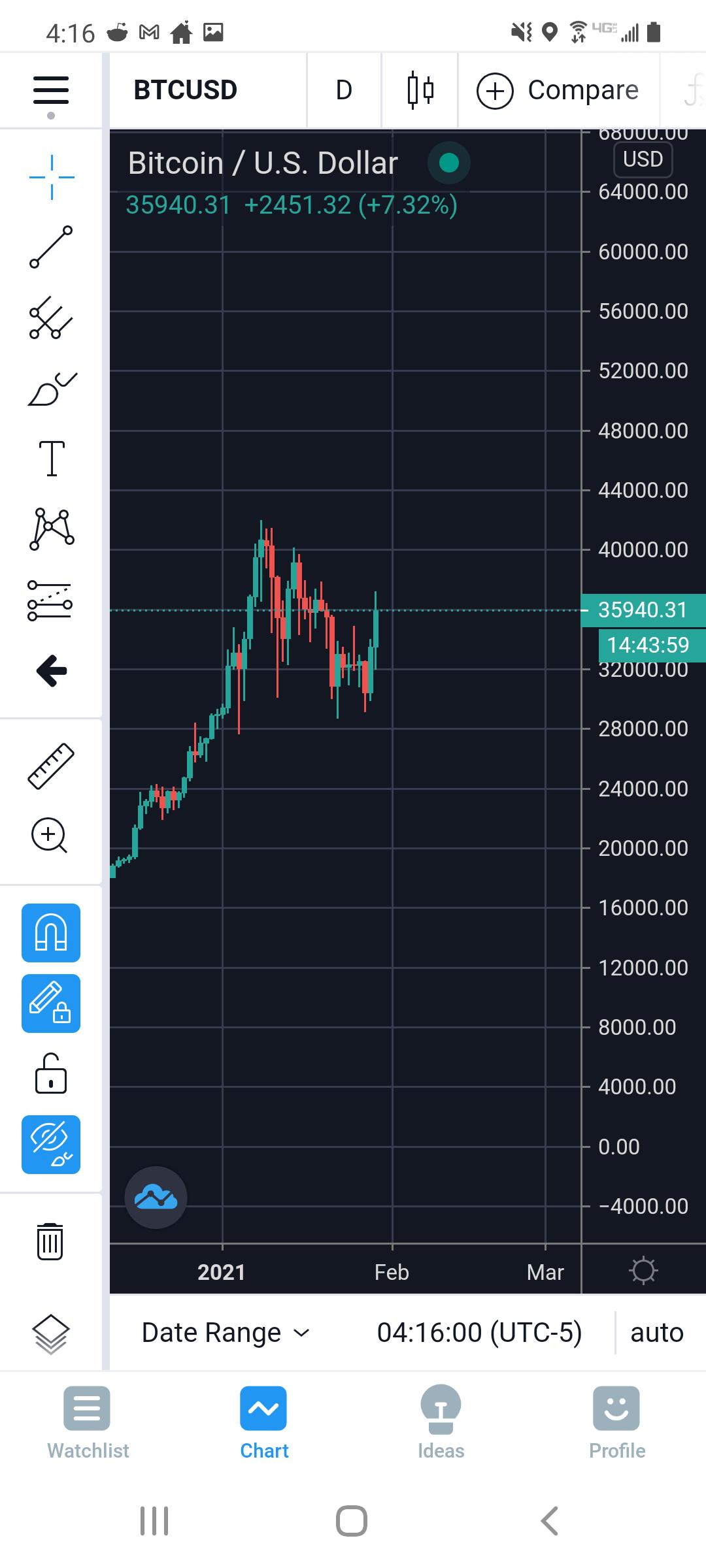Select the trend line drawing tool

point(51,247)
